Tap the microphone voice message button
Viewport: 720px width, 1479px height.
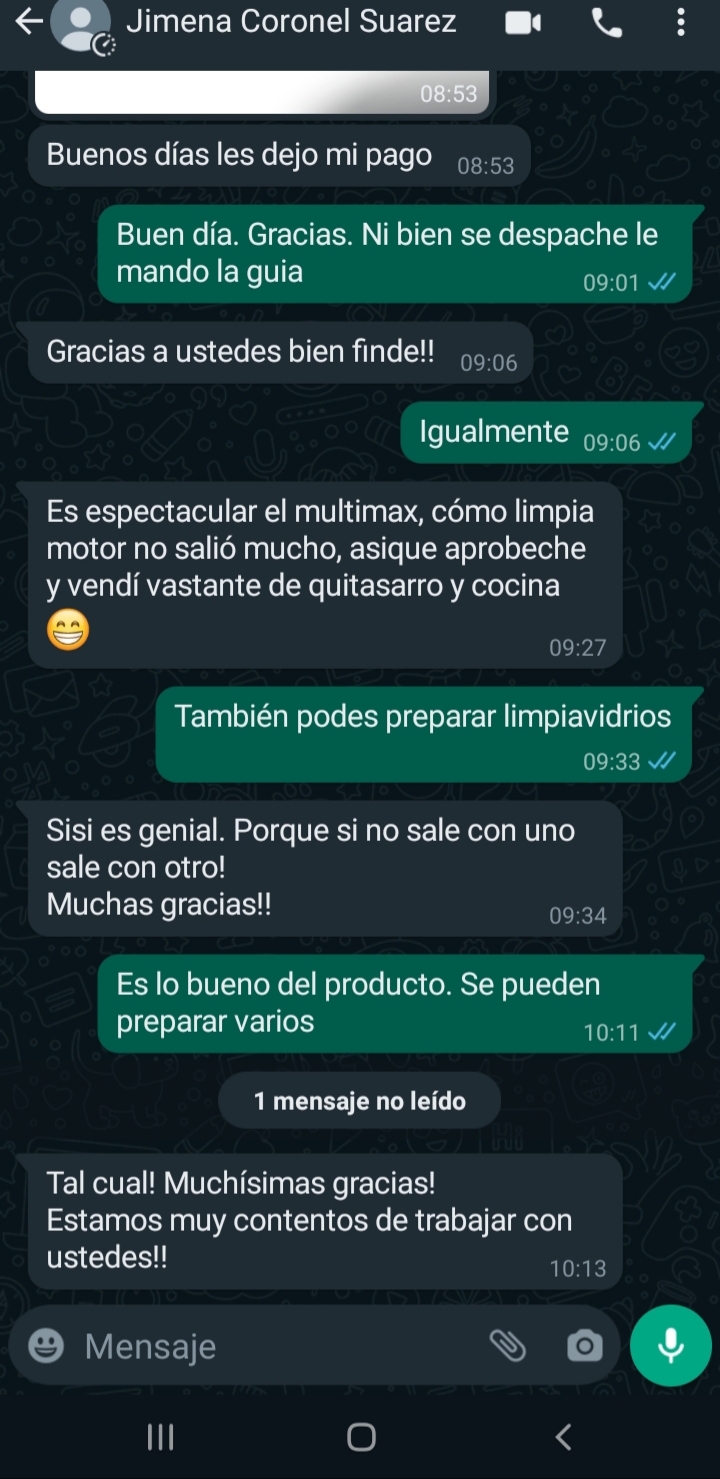click(x=670, y=1345)
